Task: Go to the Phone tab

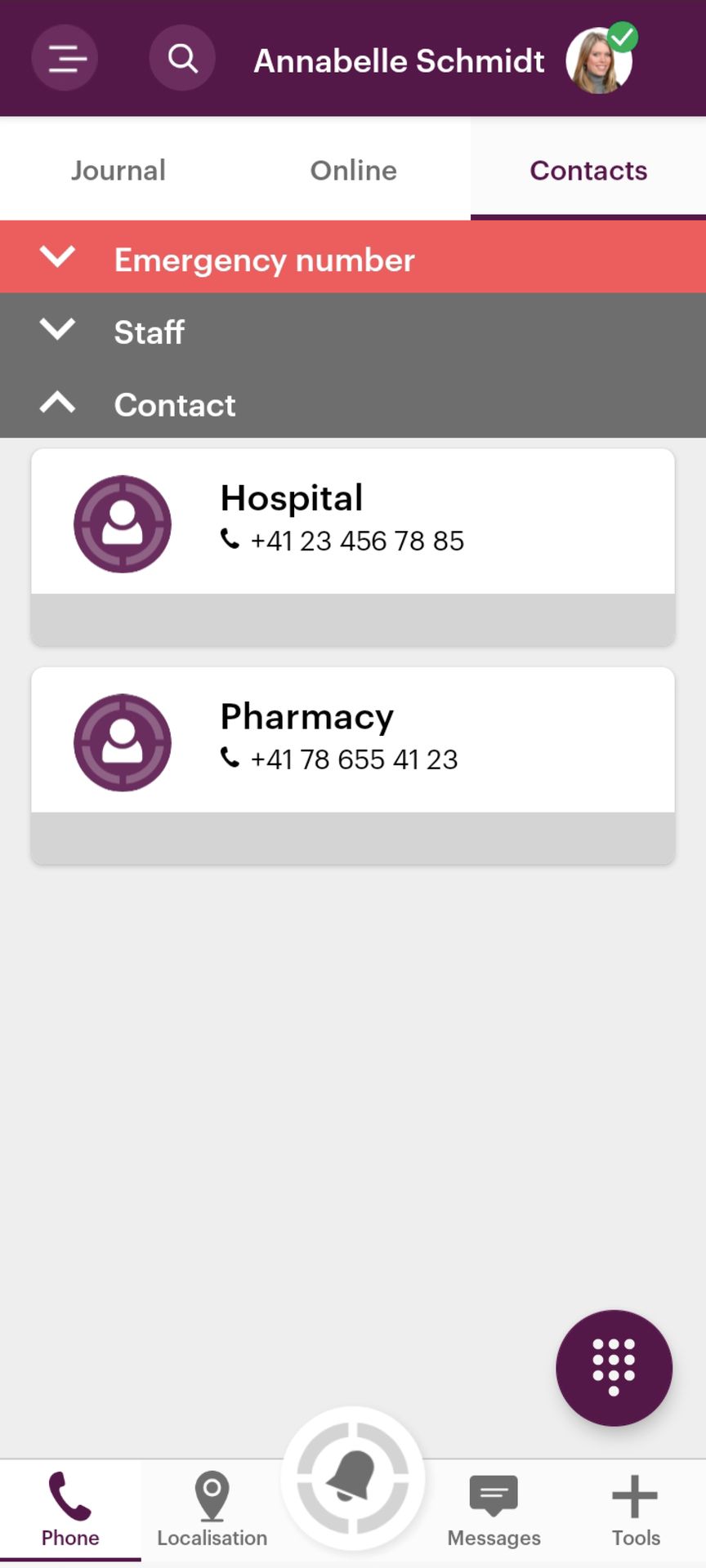Action: 70,1509
